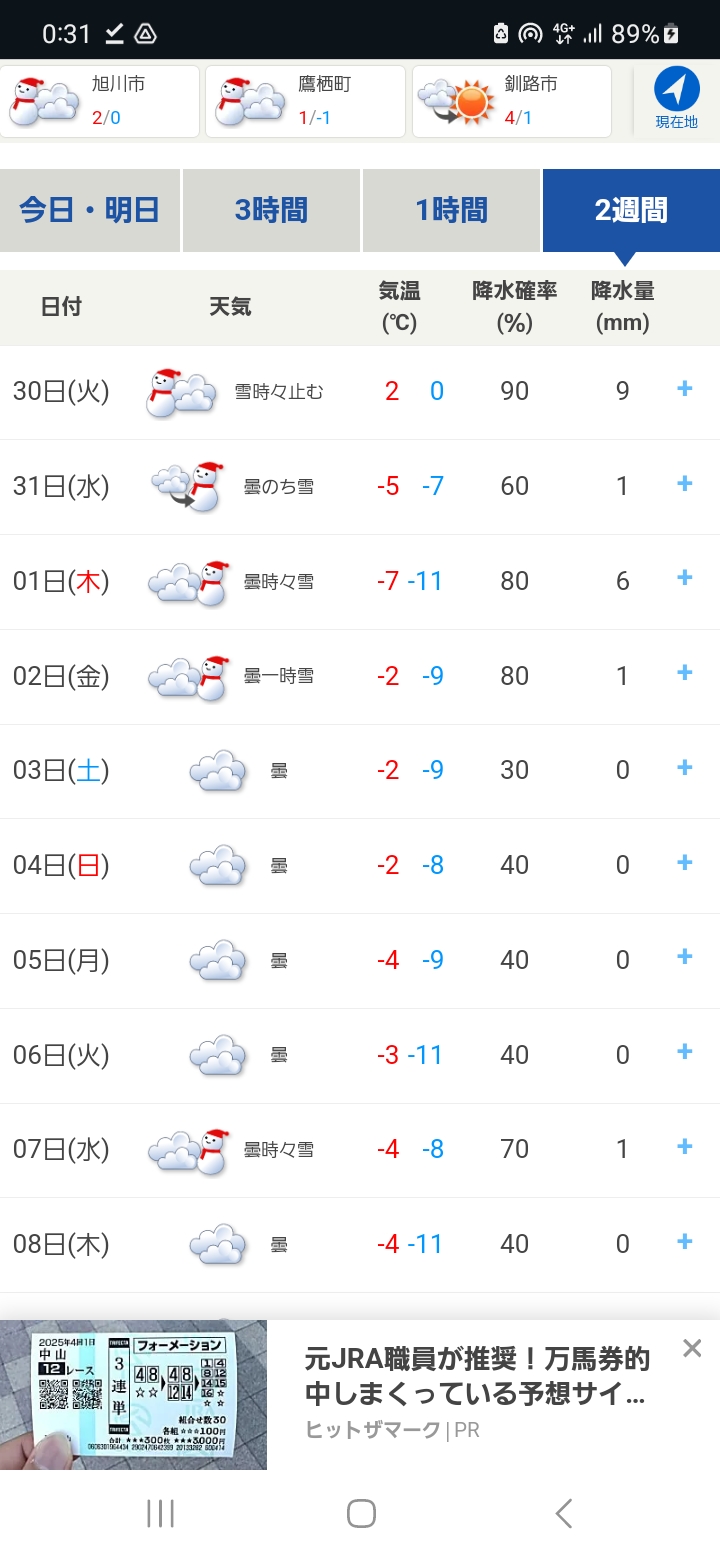Go back with the system back button
The height and width of the screenshot is (1560, 720).
tap(563, 1513)
